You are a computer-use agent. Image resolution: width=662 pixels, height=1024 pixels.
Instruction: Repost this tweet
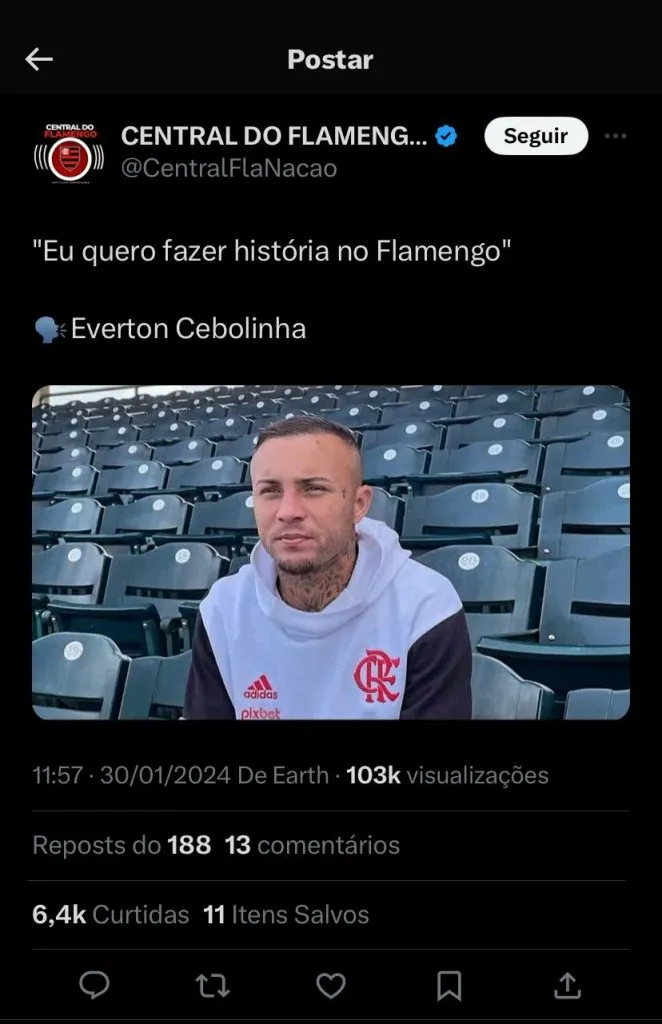pos(212,986)
